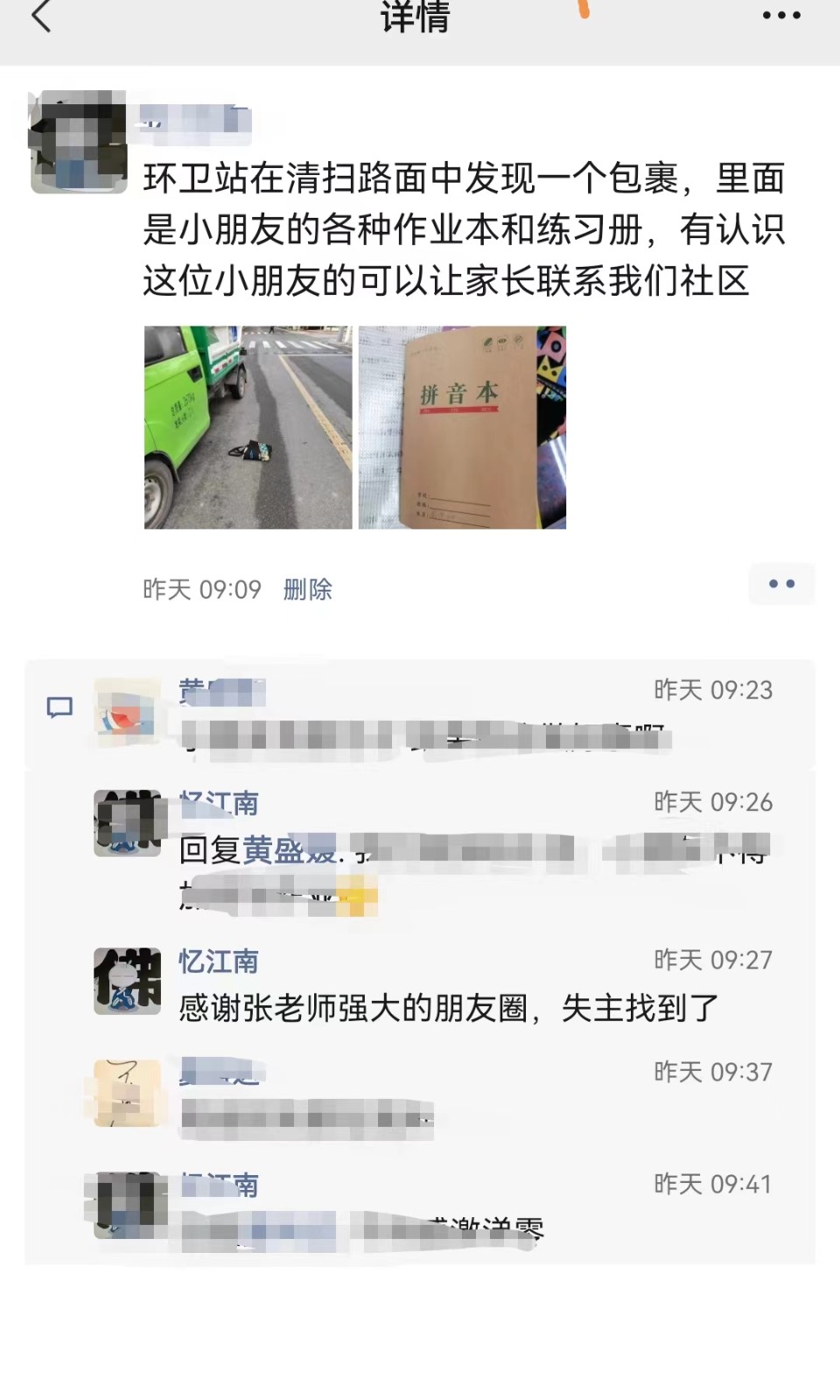The height and width of the screenshot is (1400, 840).
Task: Reply to 忆江南's comment at 09:27
Action: 448,1008
